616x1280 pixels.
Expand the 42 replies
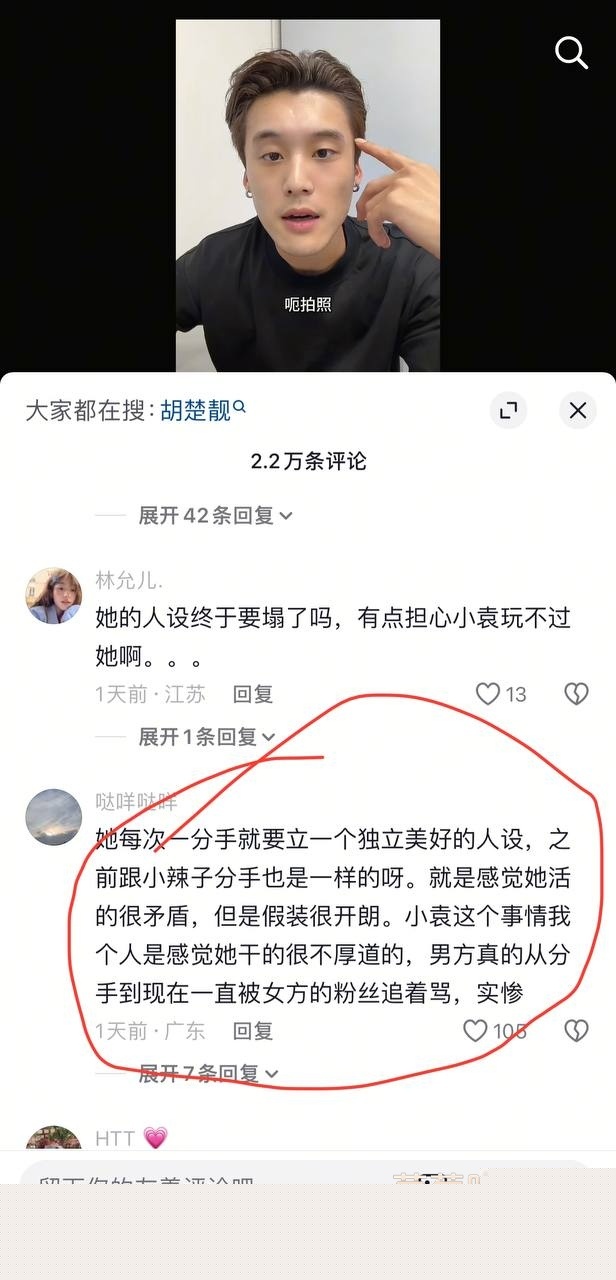(x=215, y=515)
